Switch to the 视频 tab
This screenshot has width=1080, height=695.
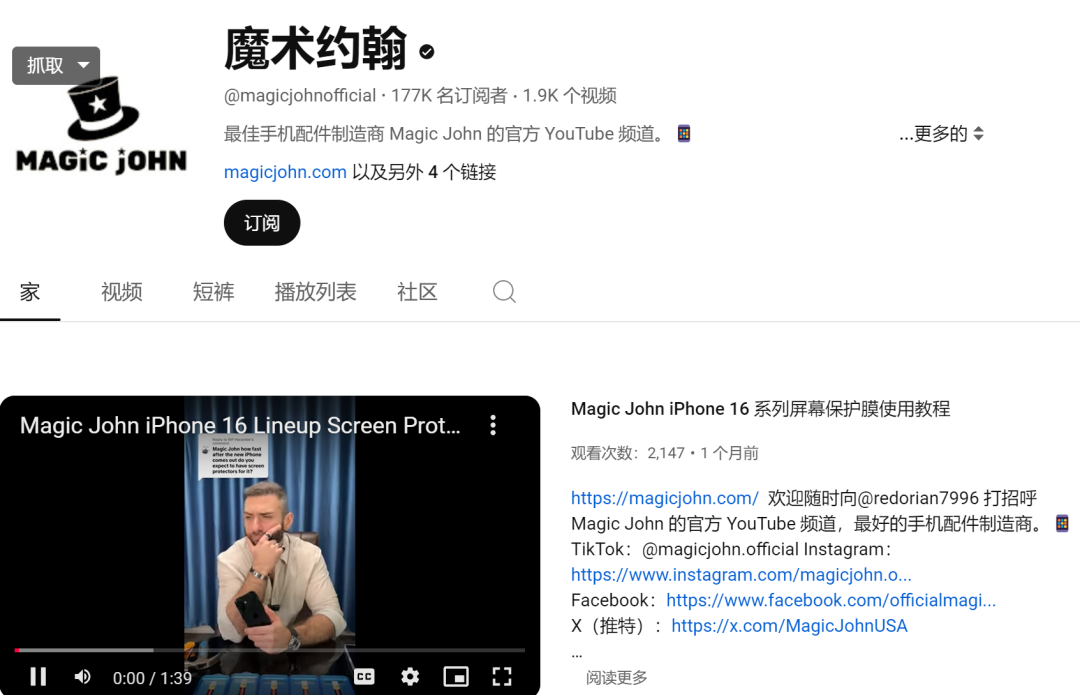(121, 292)
